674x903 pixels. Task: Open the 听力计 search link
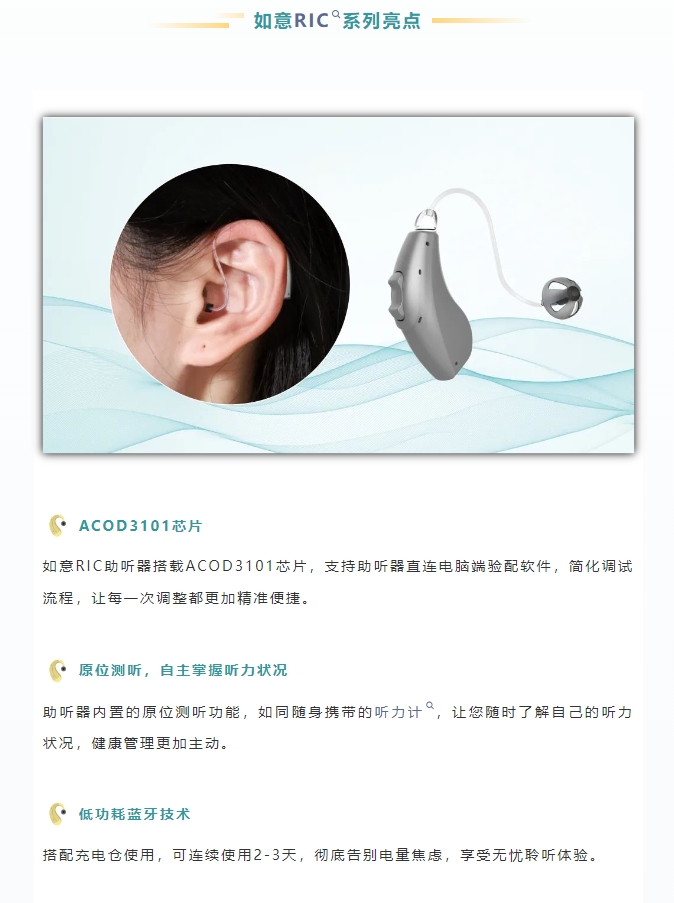pos(399,713)
